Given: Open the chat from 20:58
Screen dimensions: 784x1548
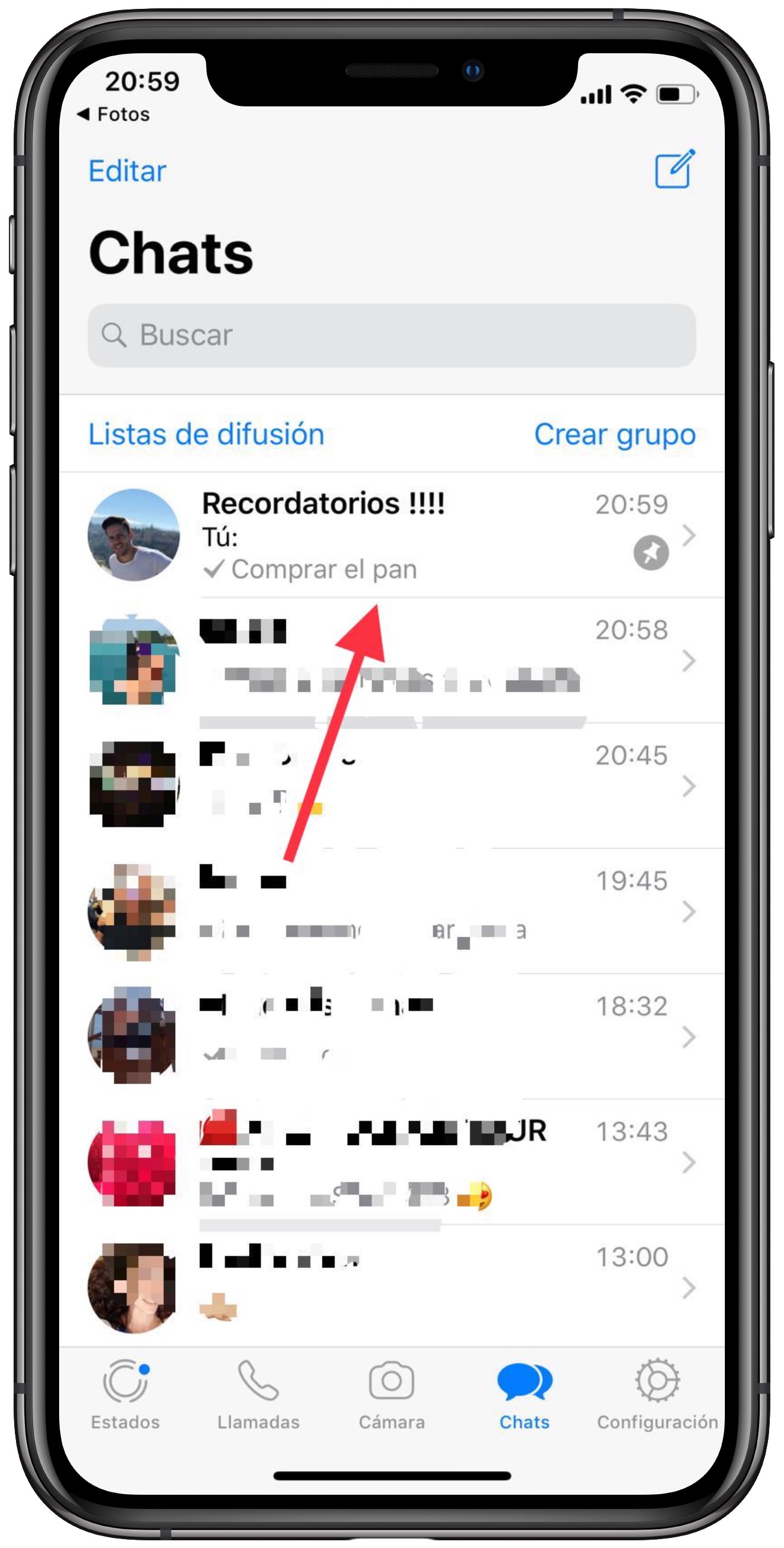Looking at the screenshot, I should click(x=391, y=661).
